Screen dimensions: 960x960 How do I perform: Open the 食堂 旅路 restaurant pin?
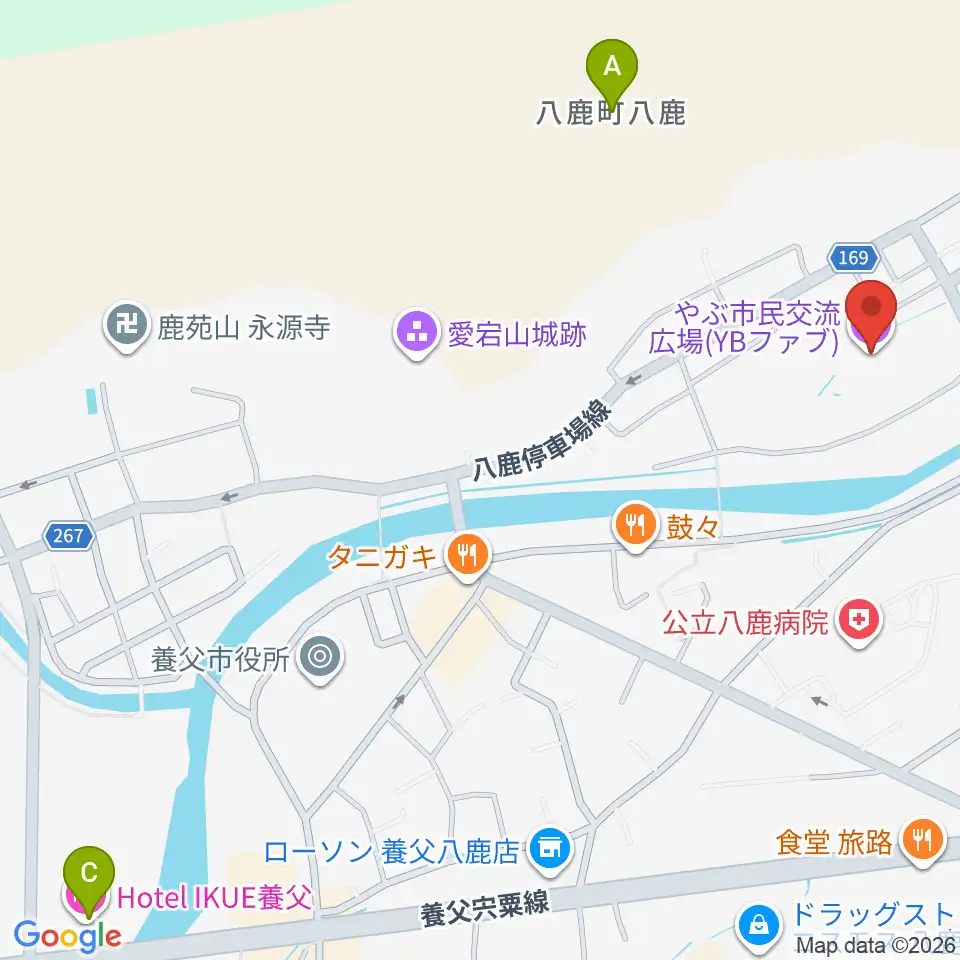coord(923,841)
